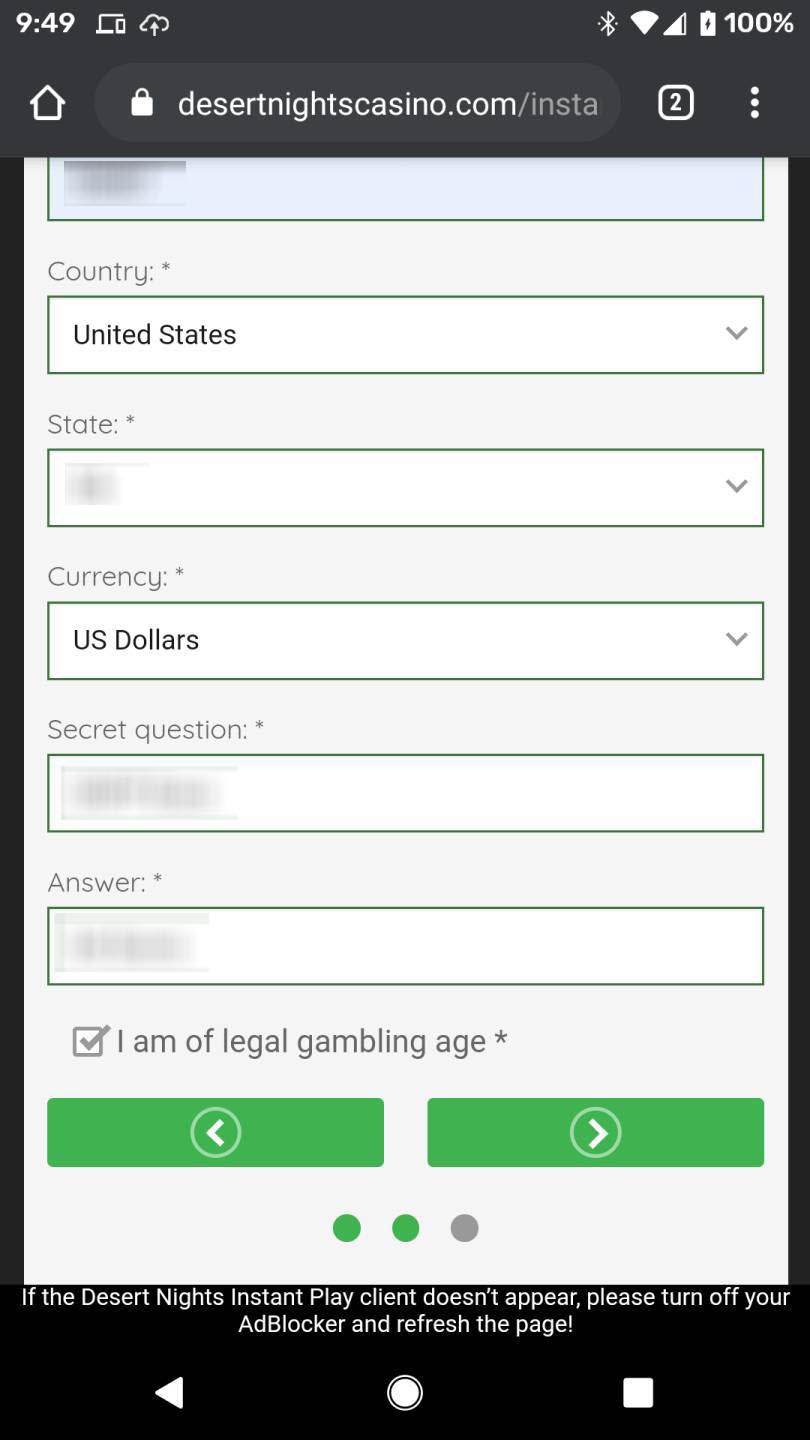The image size is (810, 1440).
Task: Tap the Secret question field
Action: (x=405, y=793)
